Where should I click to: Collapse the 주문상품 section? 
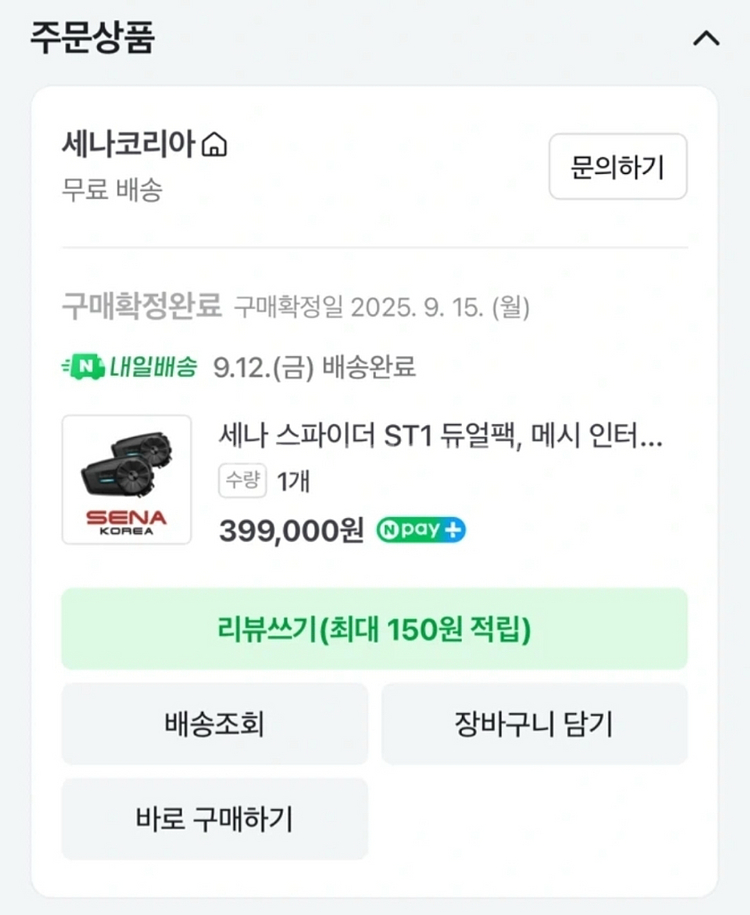click(706, 39)
